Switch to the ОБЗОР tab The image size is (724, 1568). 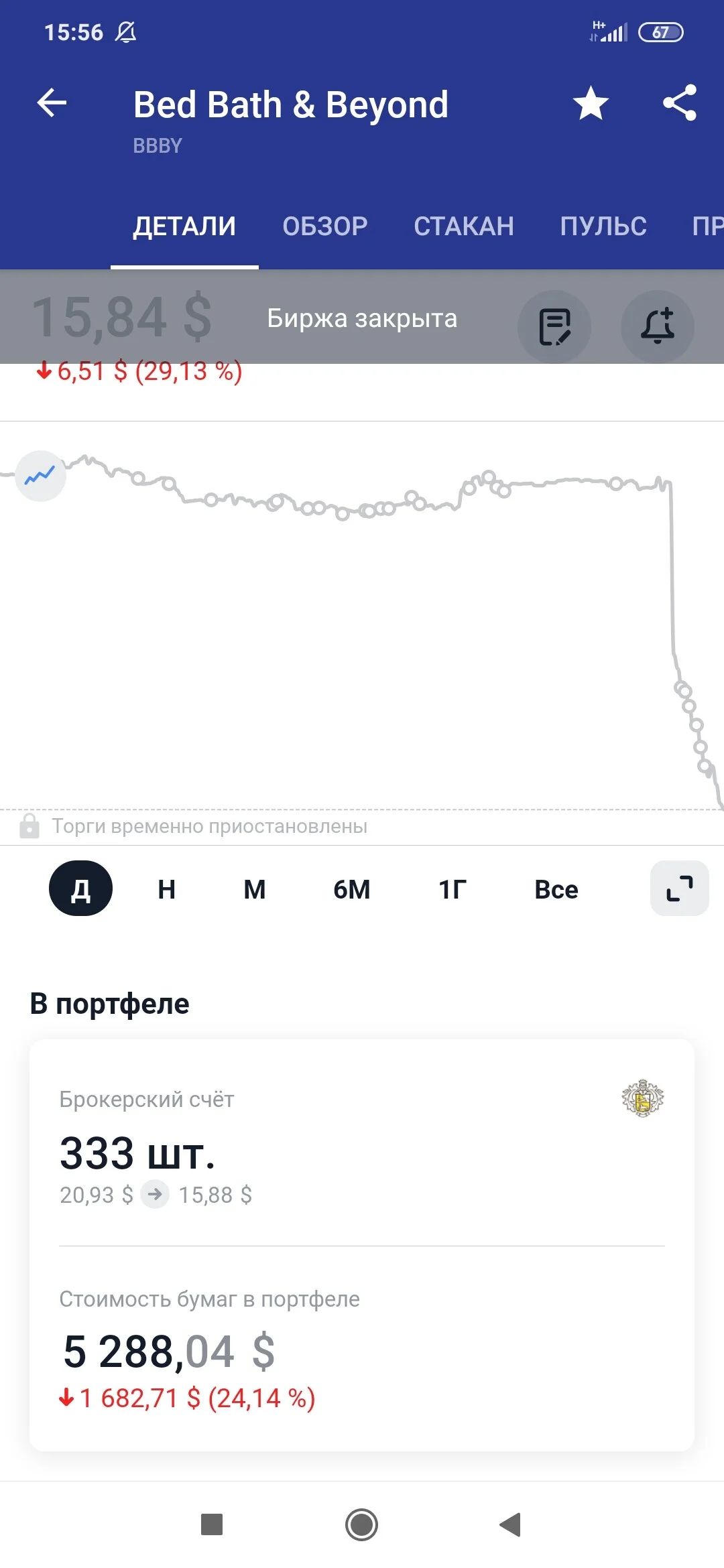(325, 226)
